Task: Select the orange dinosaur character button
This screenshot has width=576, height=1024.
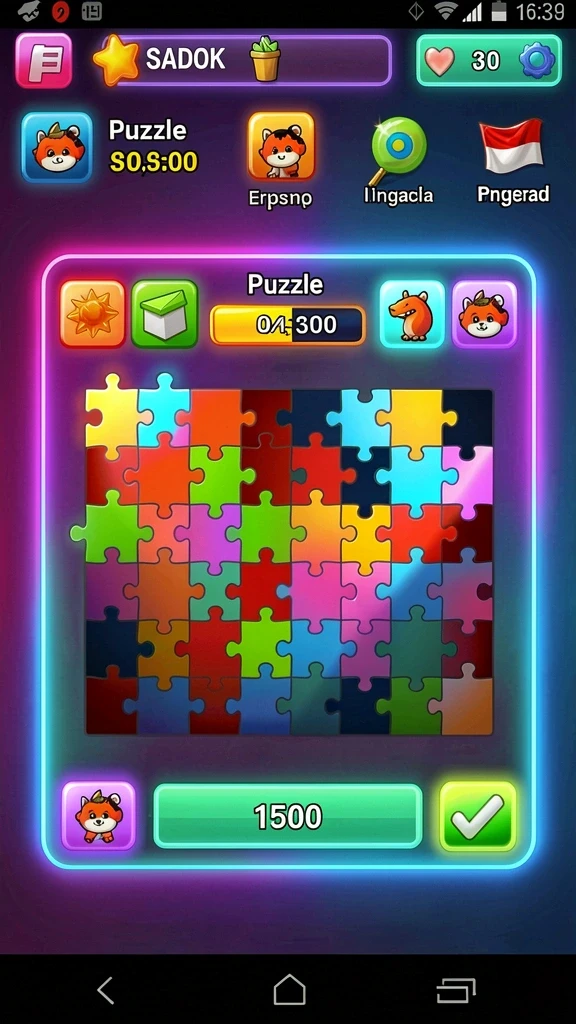Action: (412, 314)
